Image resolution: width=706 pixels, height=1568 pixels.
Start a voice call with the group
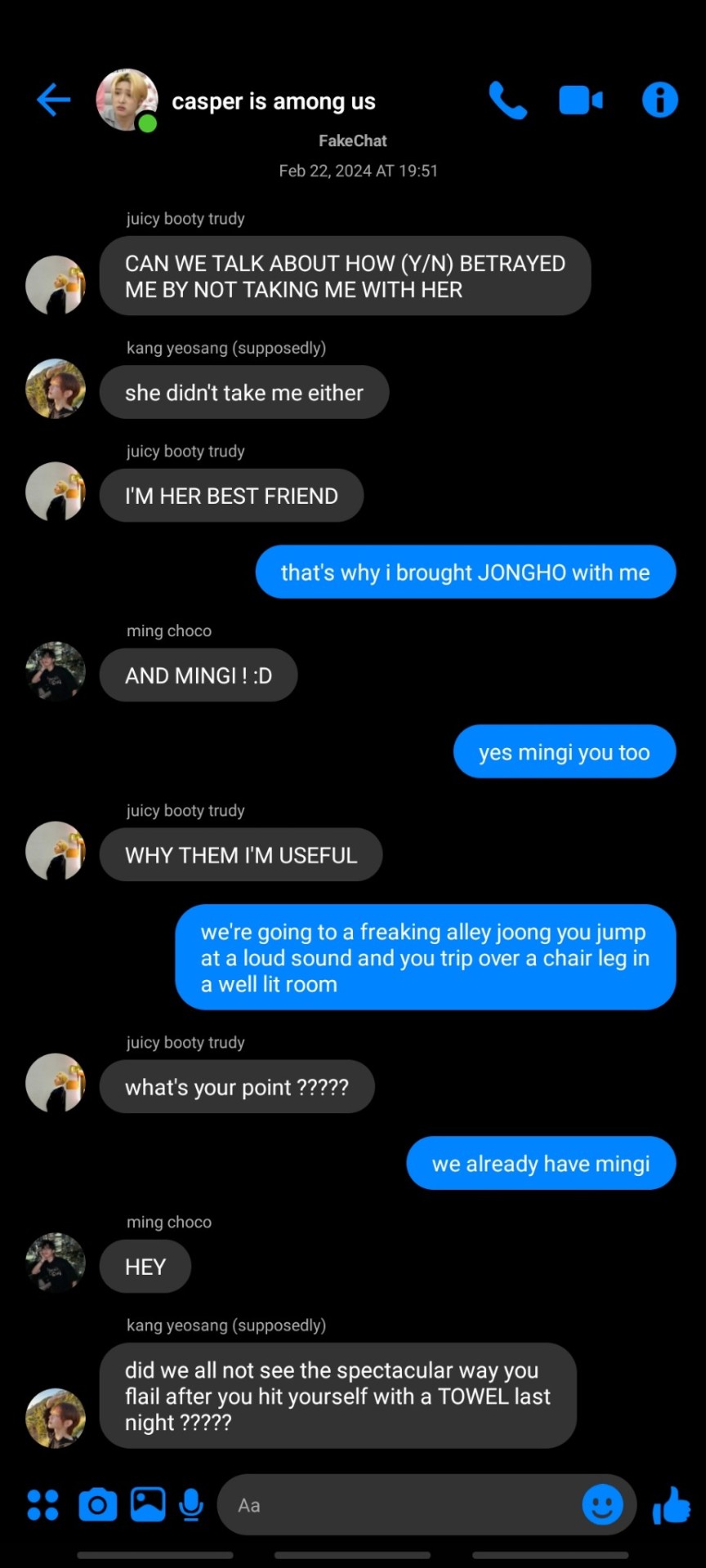[x=507, y=100]
